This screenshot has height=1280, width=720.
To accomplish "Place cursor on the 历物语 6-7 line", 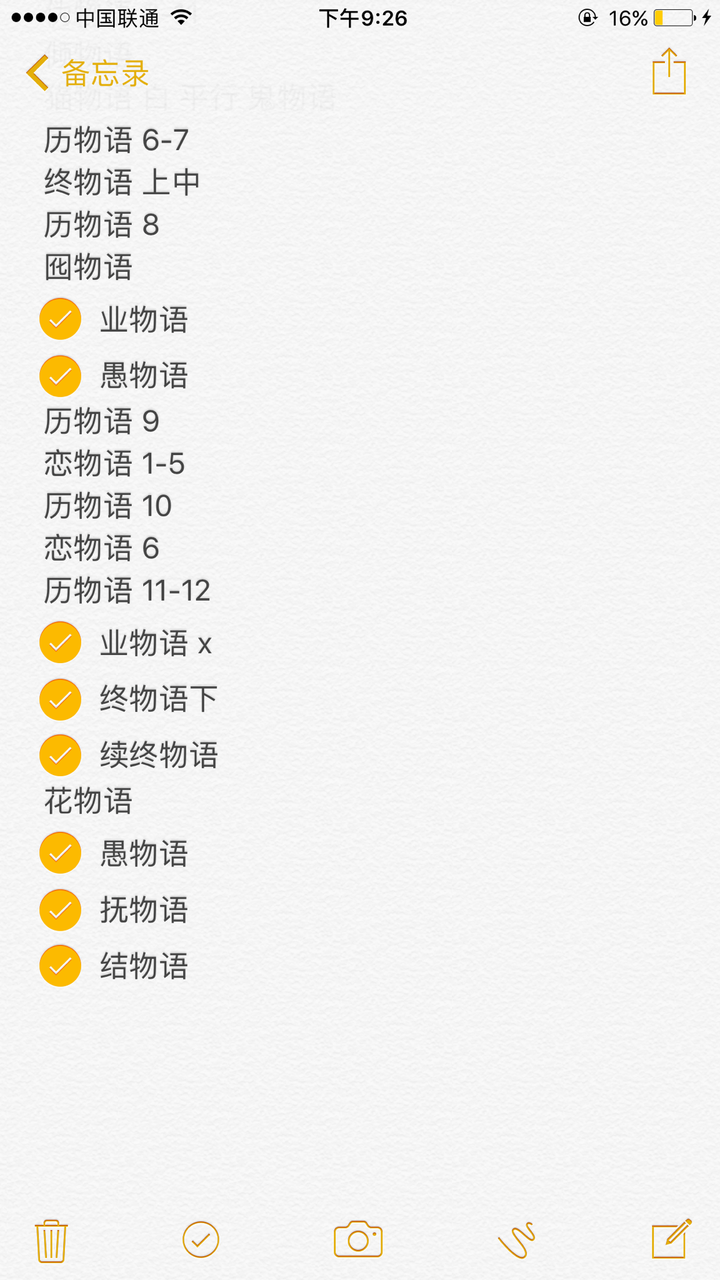I will tap(115, 140).
